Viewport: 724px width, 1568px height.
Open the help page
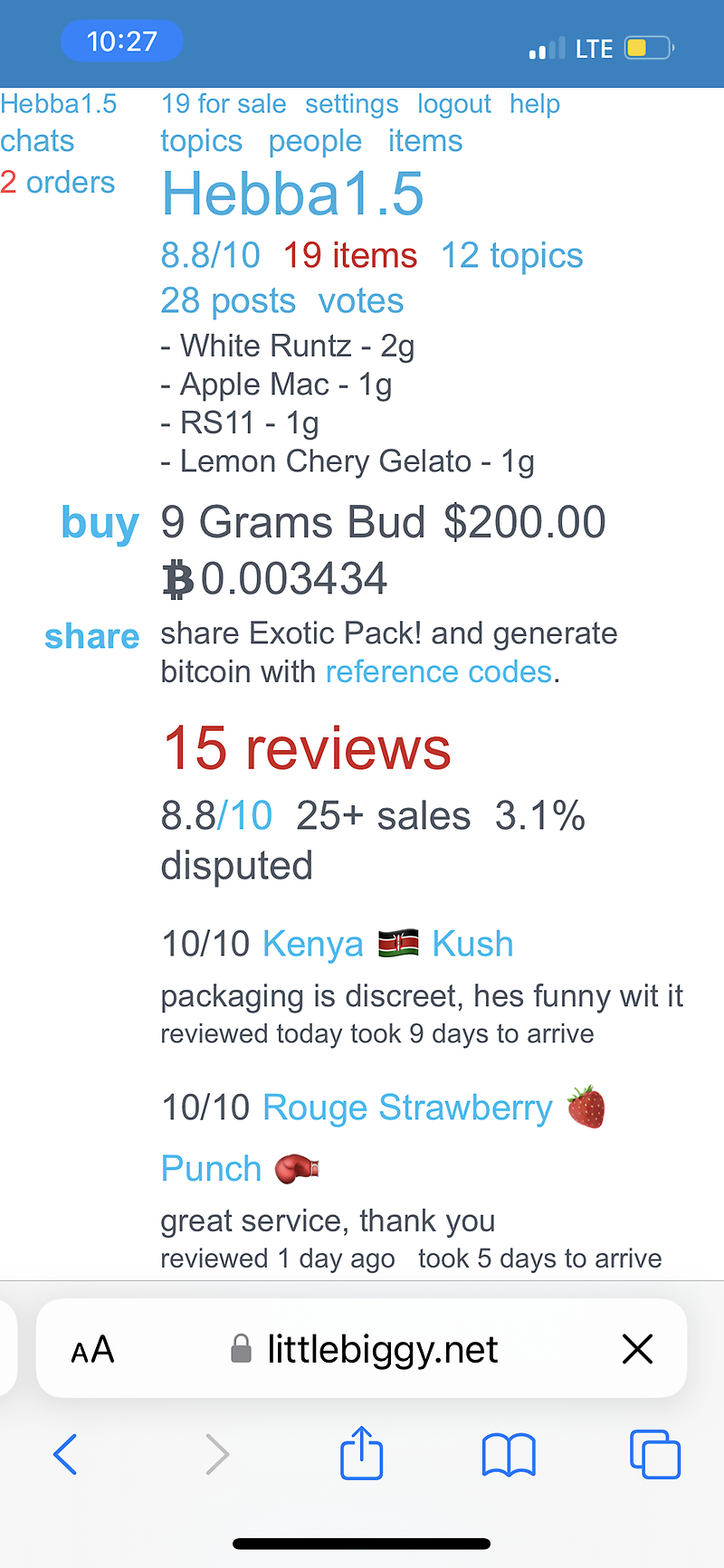(x=535, y=104)
